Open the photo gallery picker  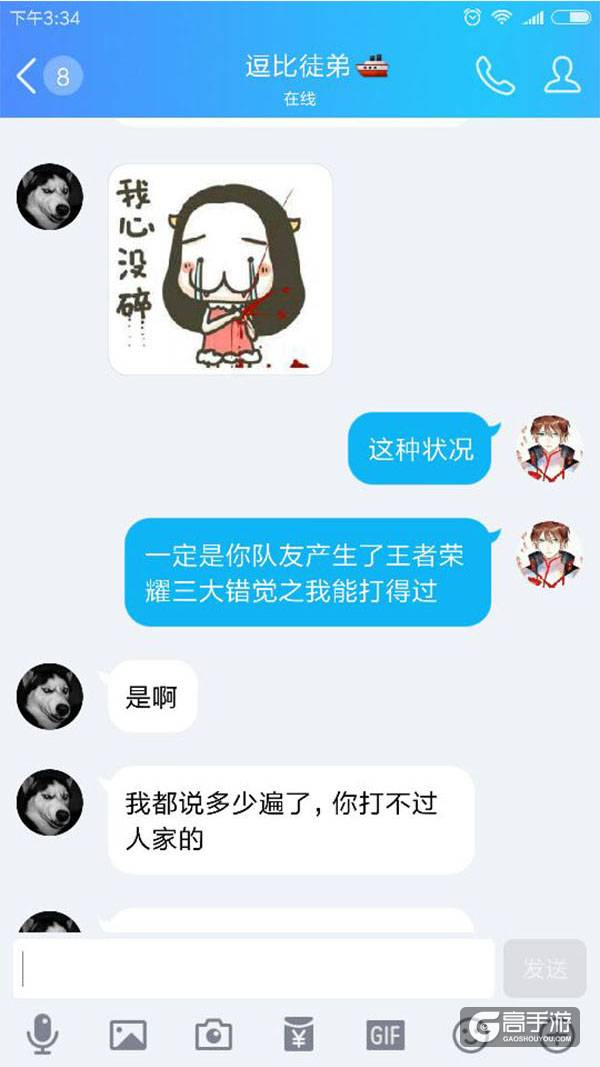[128, 1034]
